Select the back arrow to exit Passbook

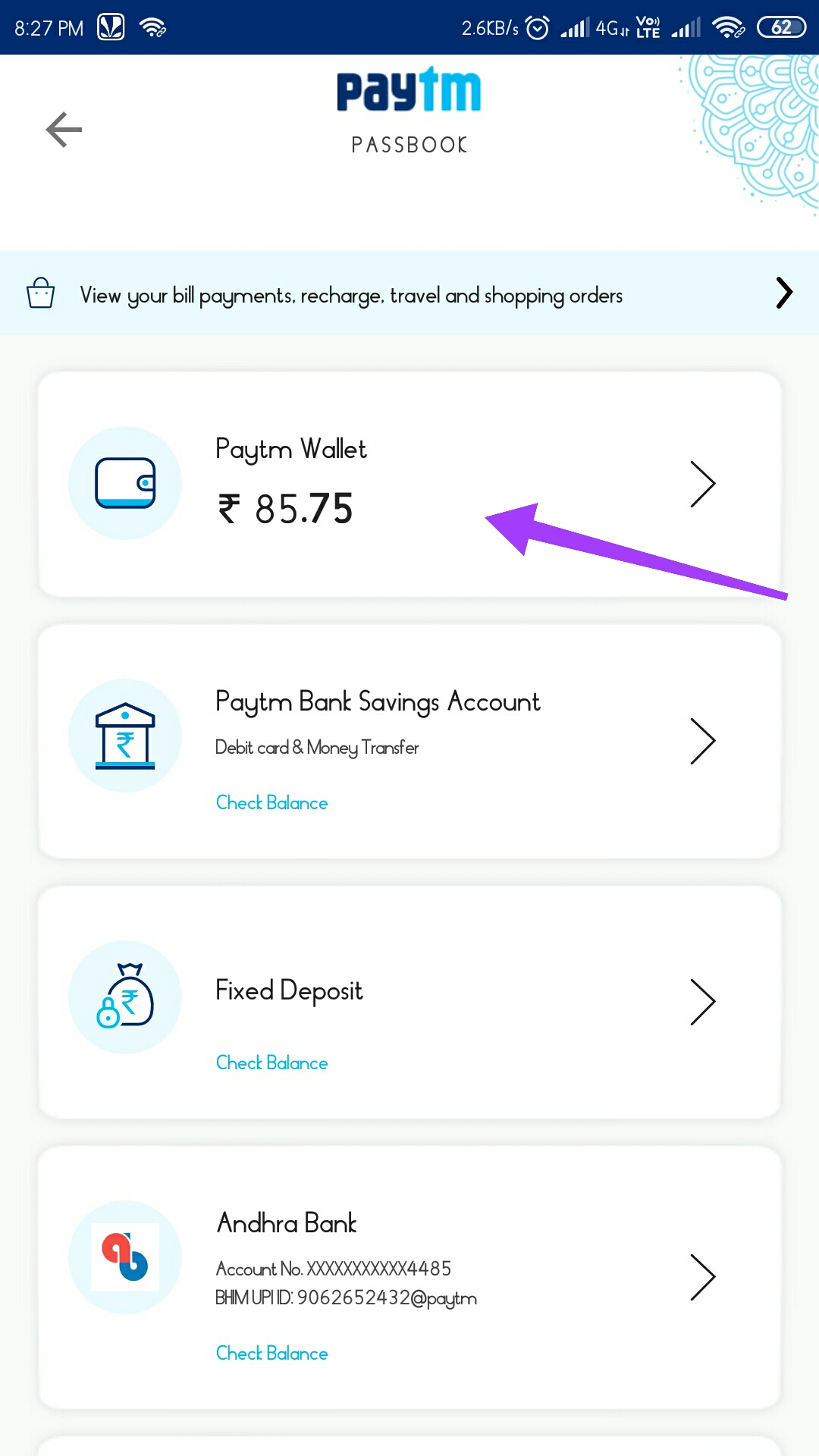point(64,130)
